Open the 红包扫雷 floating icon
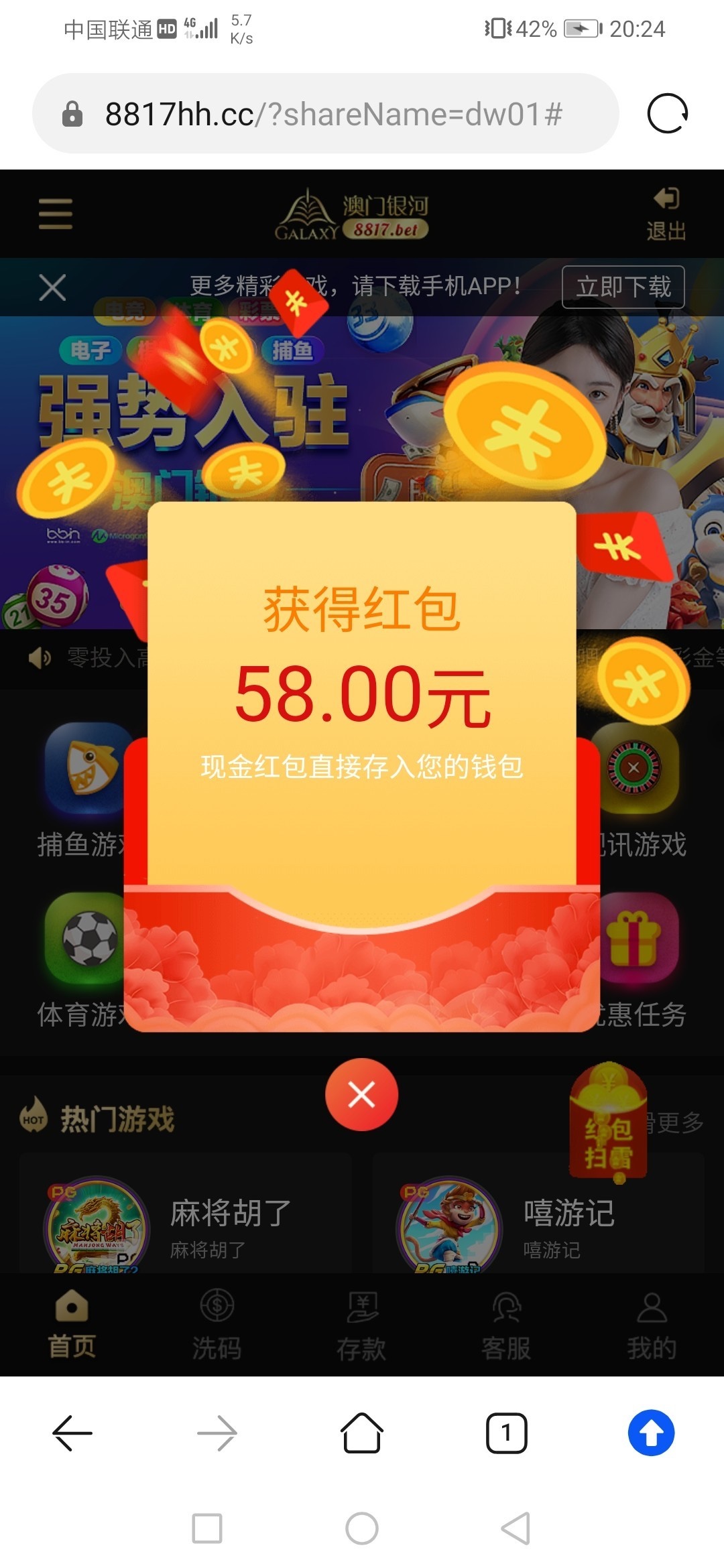724x1568 pixels. [608, 1123]
